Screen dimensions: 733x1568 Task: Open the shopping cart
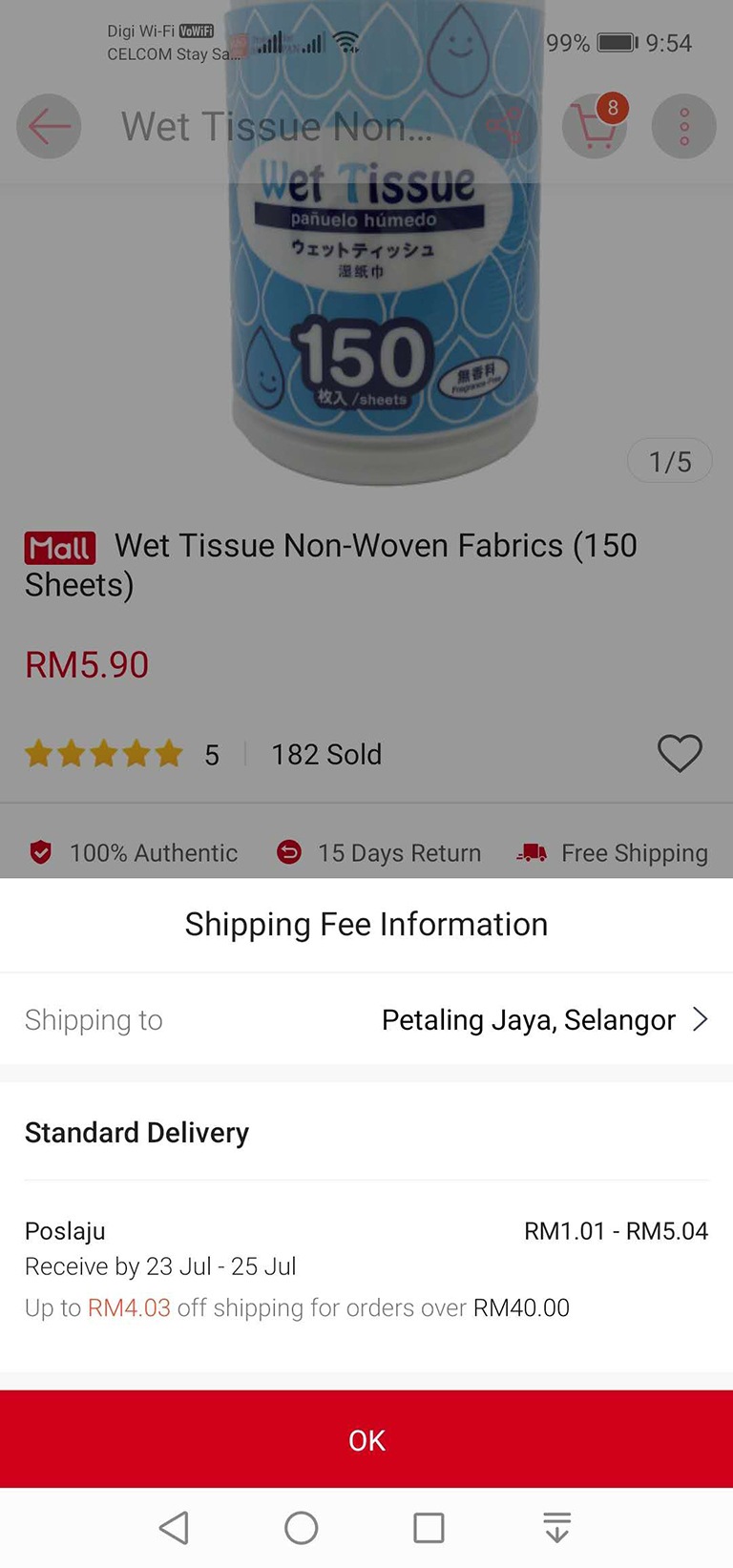pos(595,126)
